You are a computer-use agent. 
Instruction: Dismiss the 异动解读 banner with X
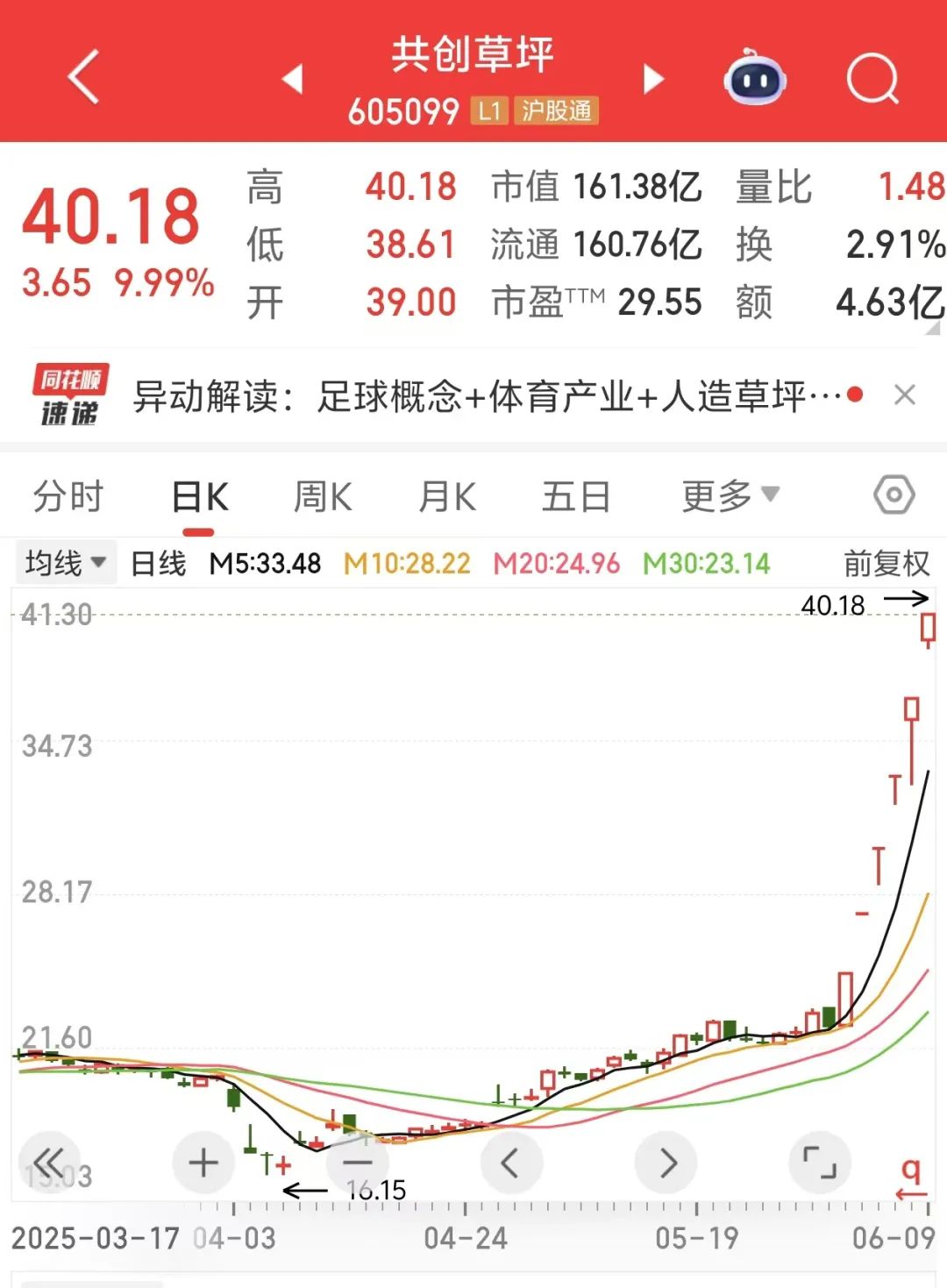point(904,396)
